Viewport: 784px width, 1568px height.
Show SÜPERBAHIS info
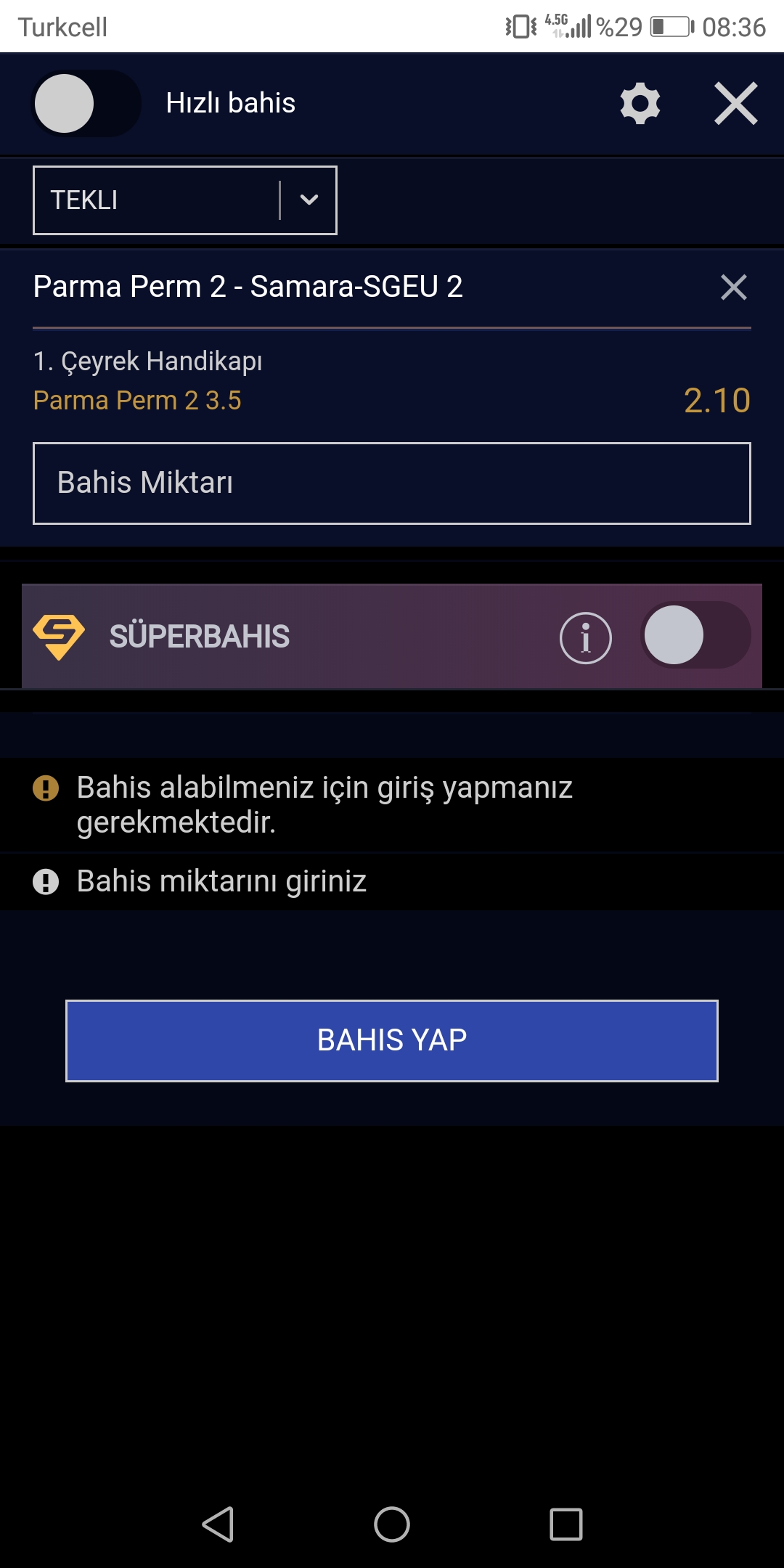(x=586, y=638)
